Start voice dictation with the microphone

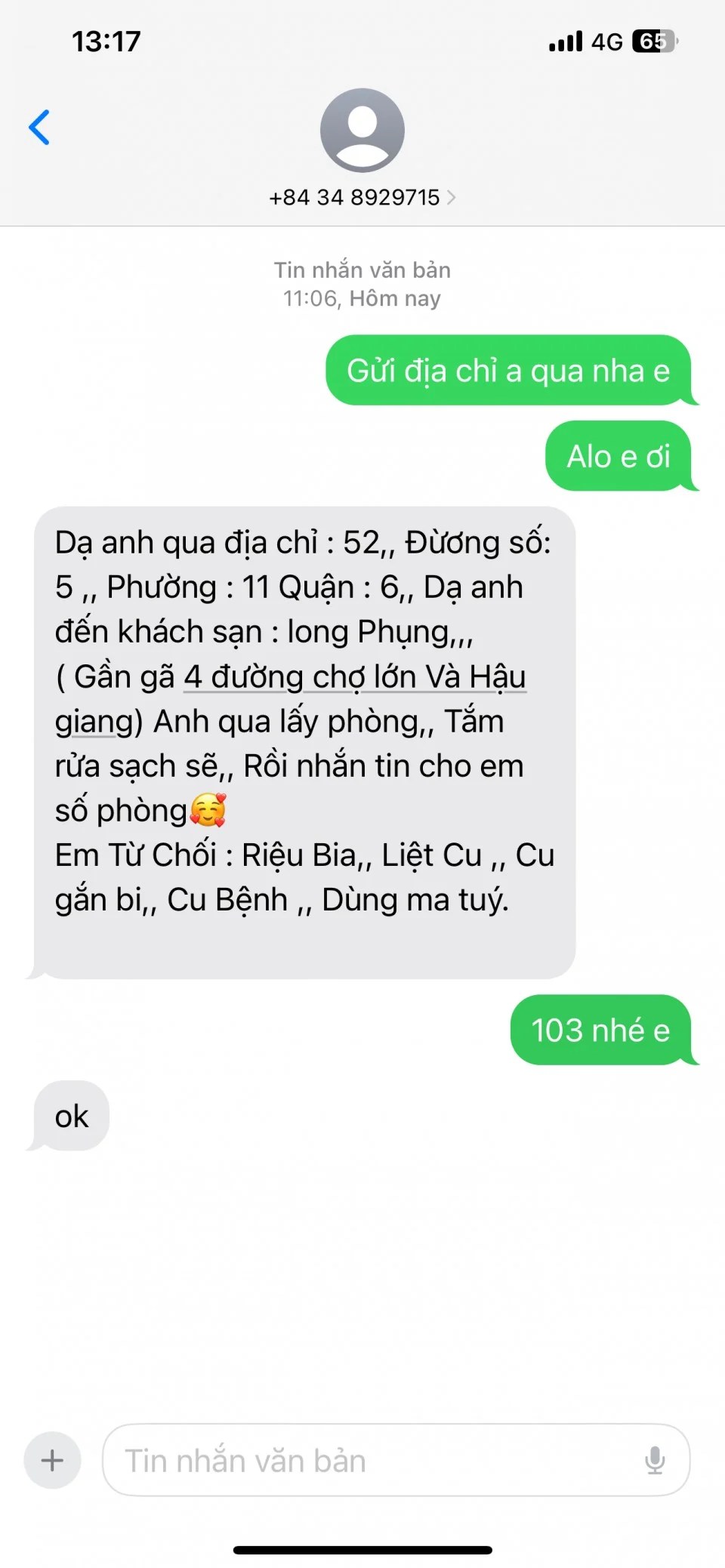[655, 1460]
